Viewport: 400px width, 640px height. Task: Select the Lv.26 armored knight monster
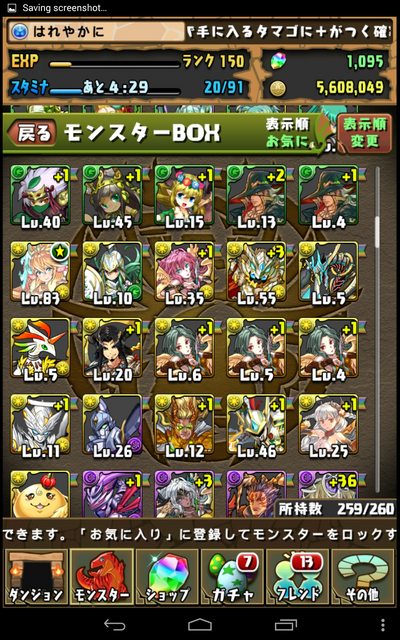(112, 426)
